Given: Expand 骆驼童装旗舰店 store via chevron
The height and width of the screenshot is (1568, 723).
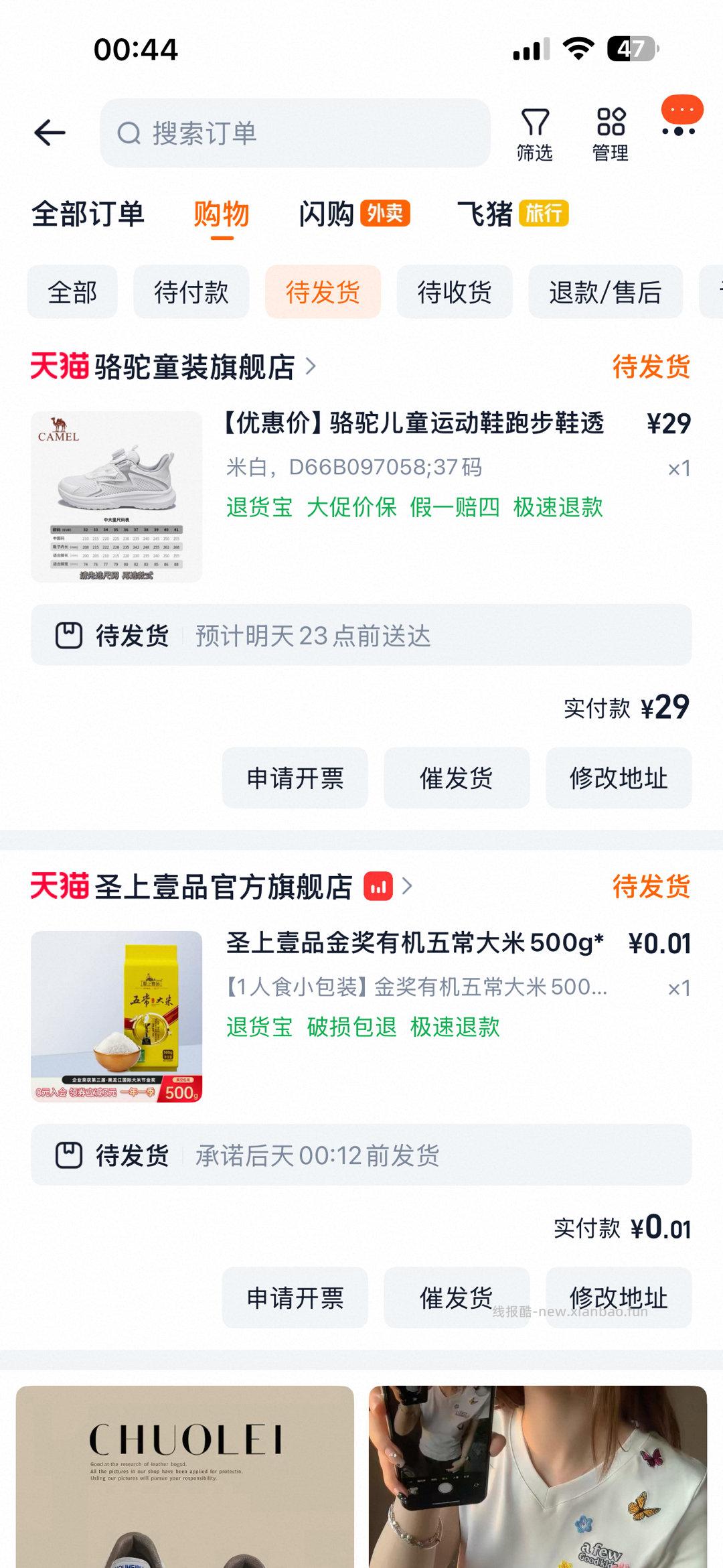Looking at the screenshot, I should click(311, 367).
